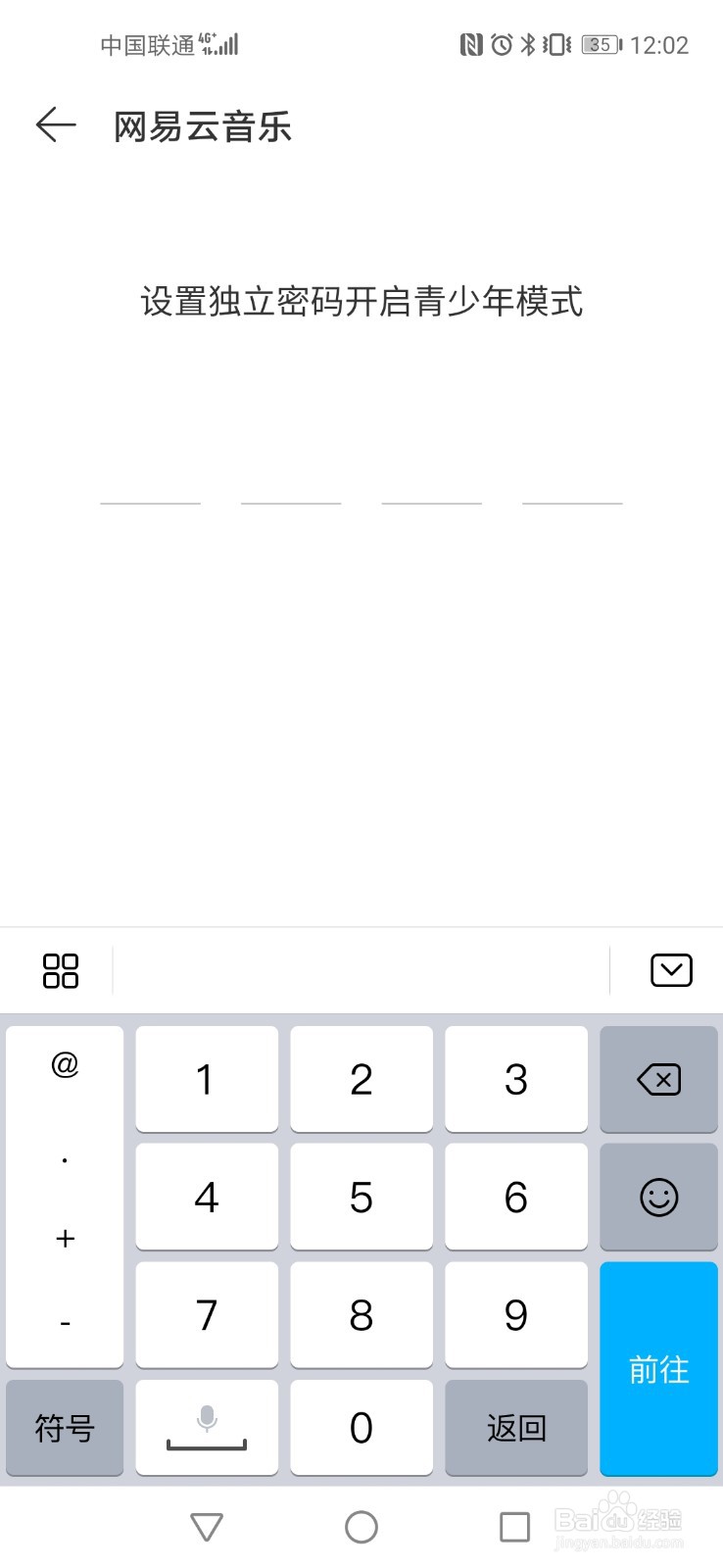723x1568 pixels.
Task: Tap the 返回 key on the keyboard
Action: (x=516, y=1428)
